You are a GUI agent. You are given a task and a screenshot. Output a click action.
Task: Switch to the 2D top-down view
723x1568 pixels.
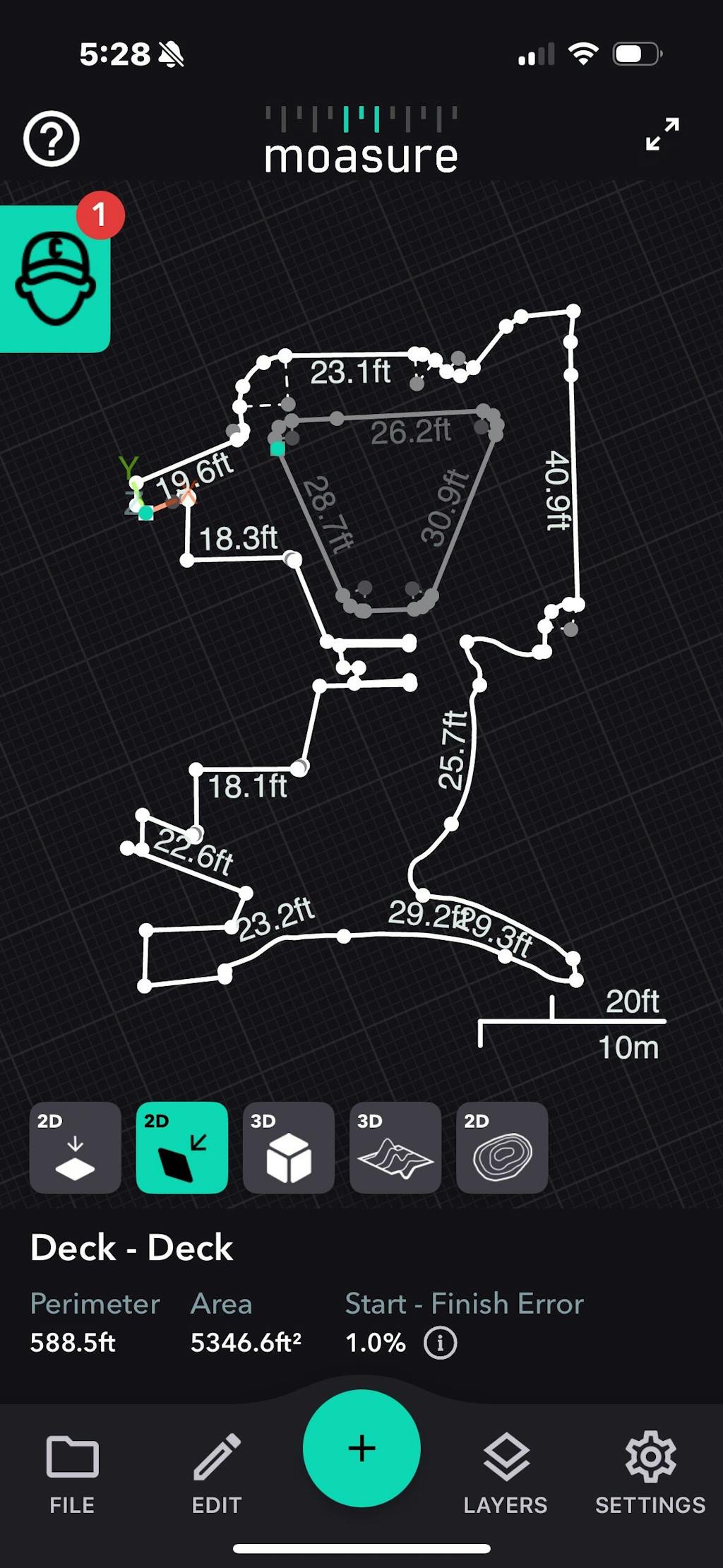pyautogui.click(x=75, y=1148)
